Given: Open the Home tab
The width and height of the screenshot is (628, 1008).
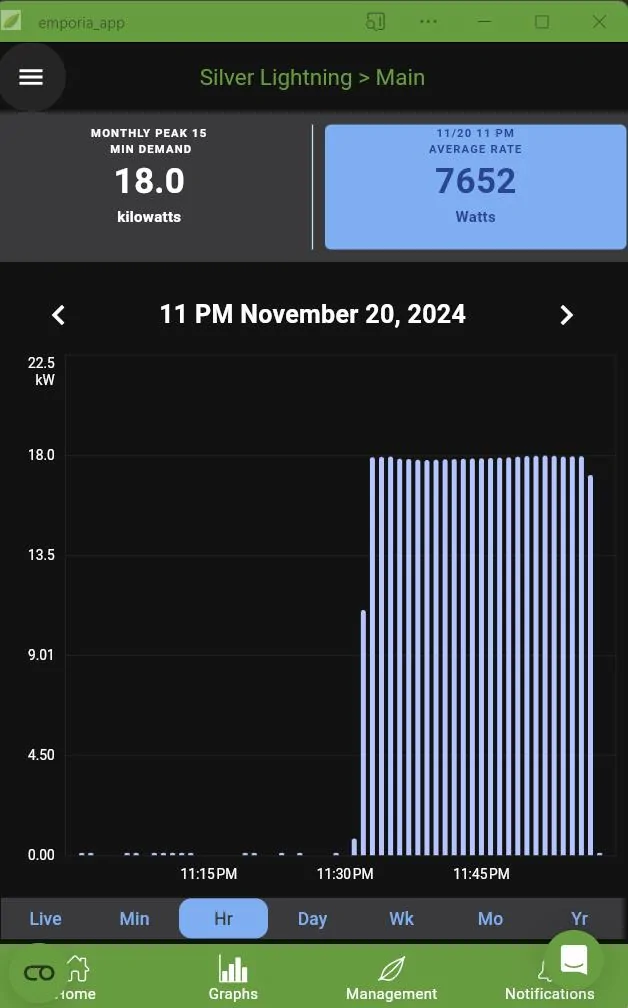Looking at the screenshot, I should coord(77,978).
